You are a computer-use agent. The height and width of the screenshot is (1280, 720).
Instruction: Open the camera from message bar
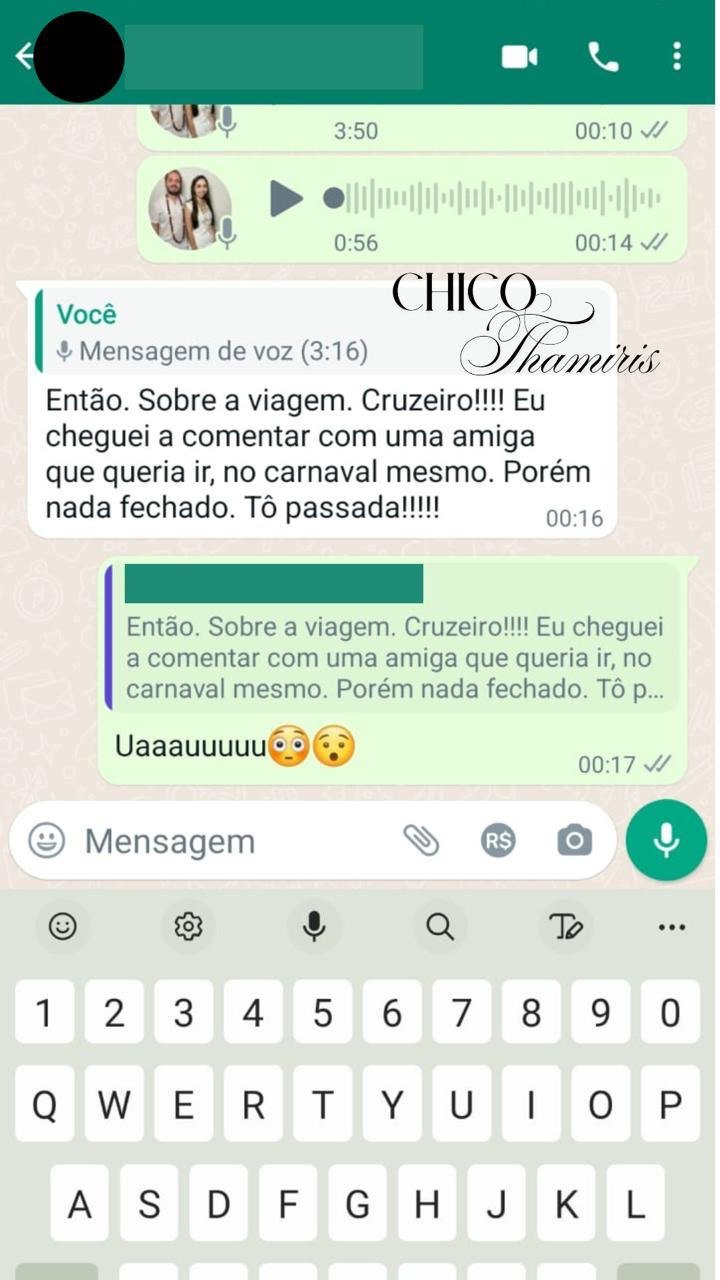click(575, 841)
